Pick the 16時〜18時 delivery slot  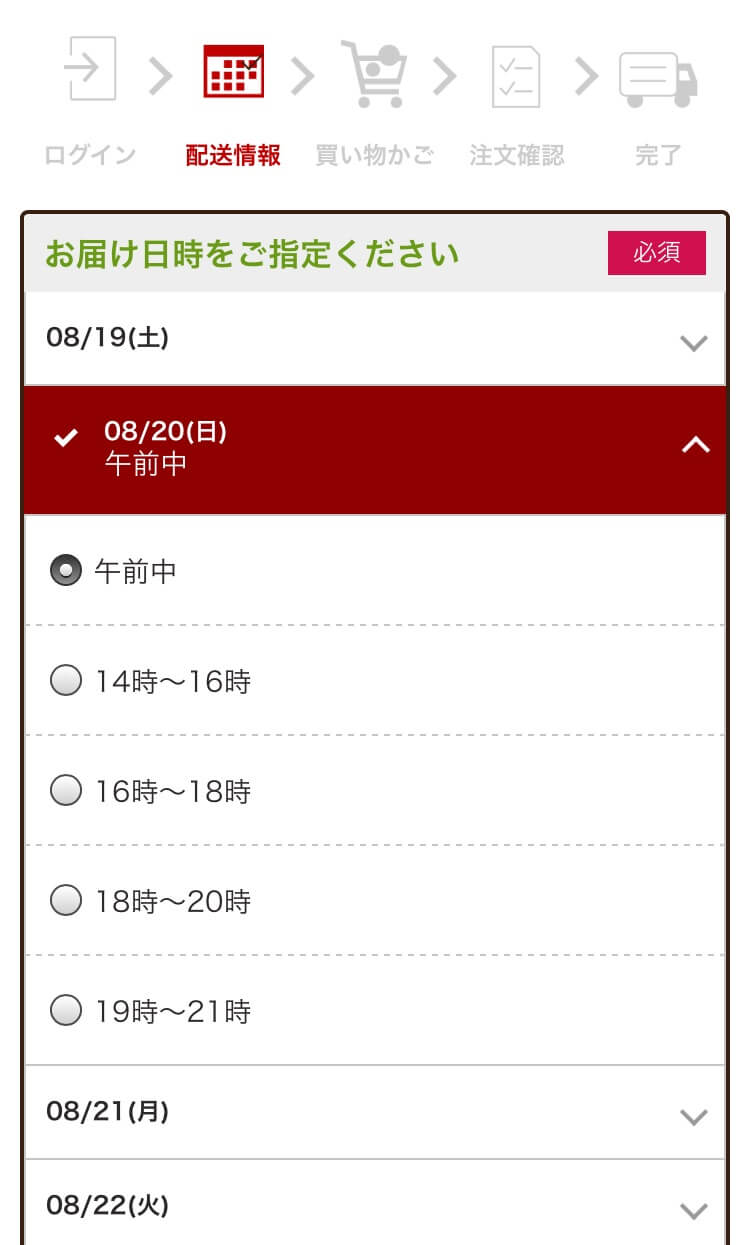click(x=375, y=791)
